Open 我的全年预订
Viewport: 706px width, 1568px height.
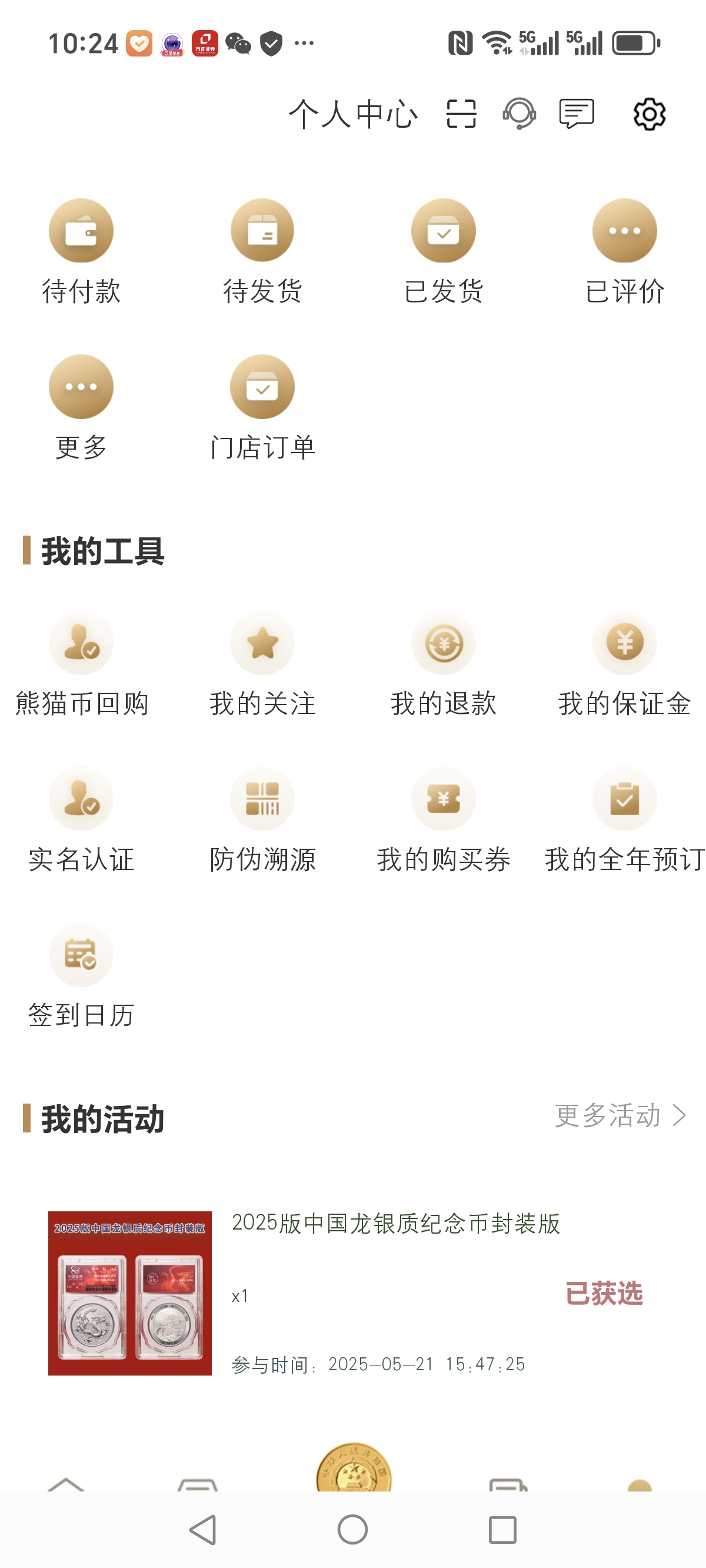(625, 820)
